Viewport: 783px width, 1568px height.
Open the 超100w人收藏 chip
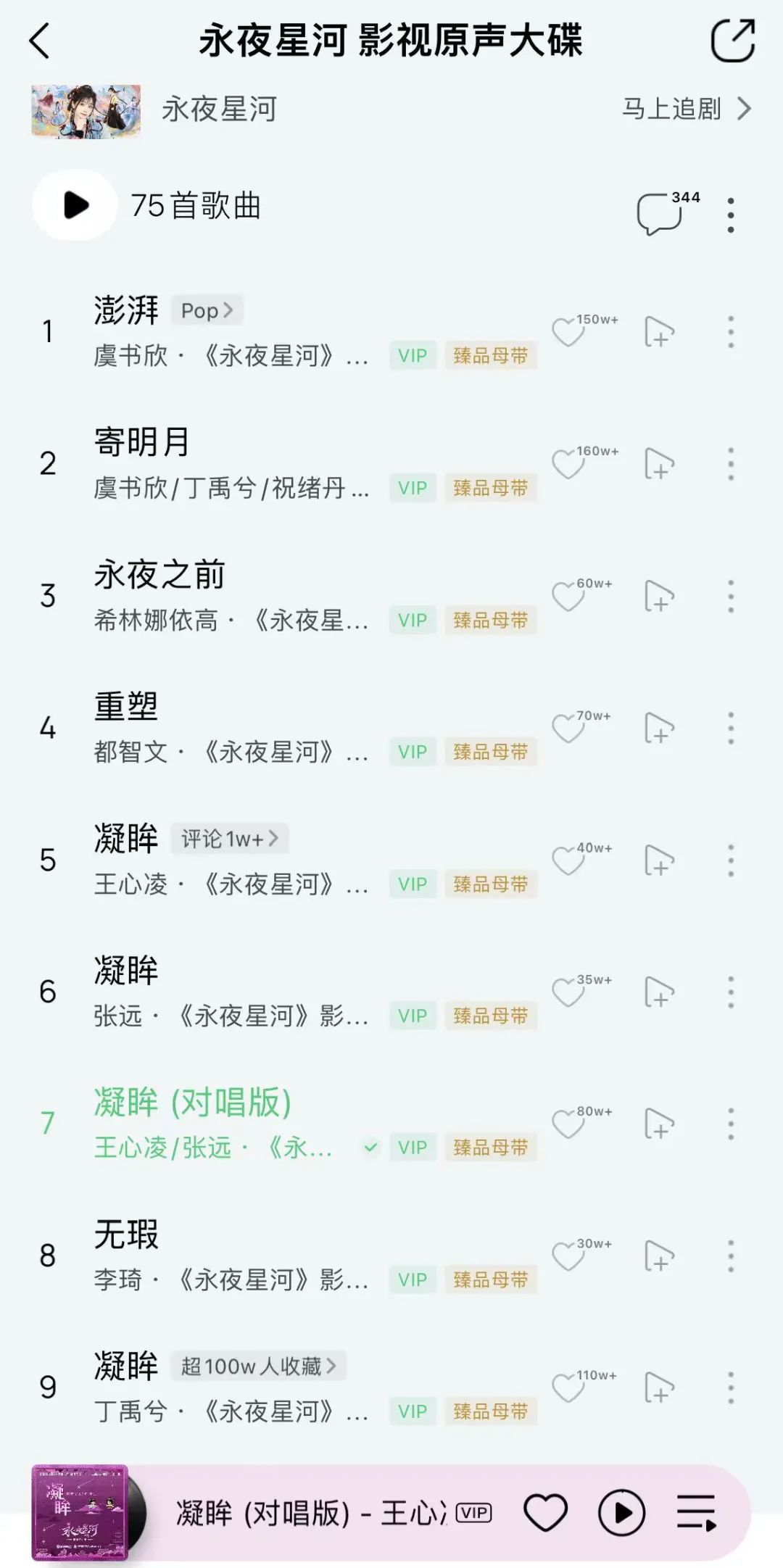click(x=258, y=1366)
